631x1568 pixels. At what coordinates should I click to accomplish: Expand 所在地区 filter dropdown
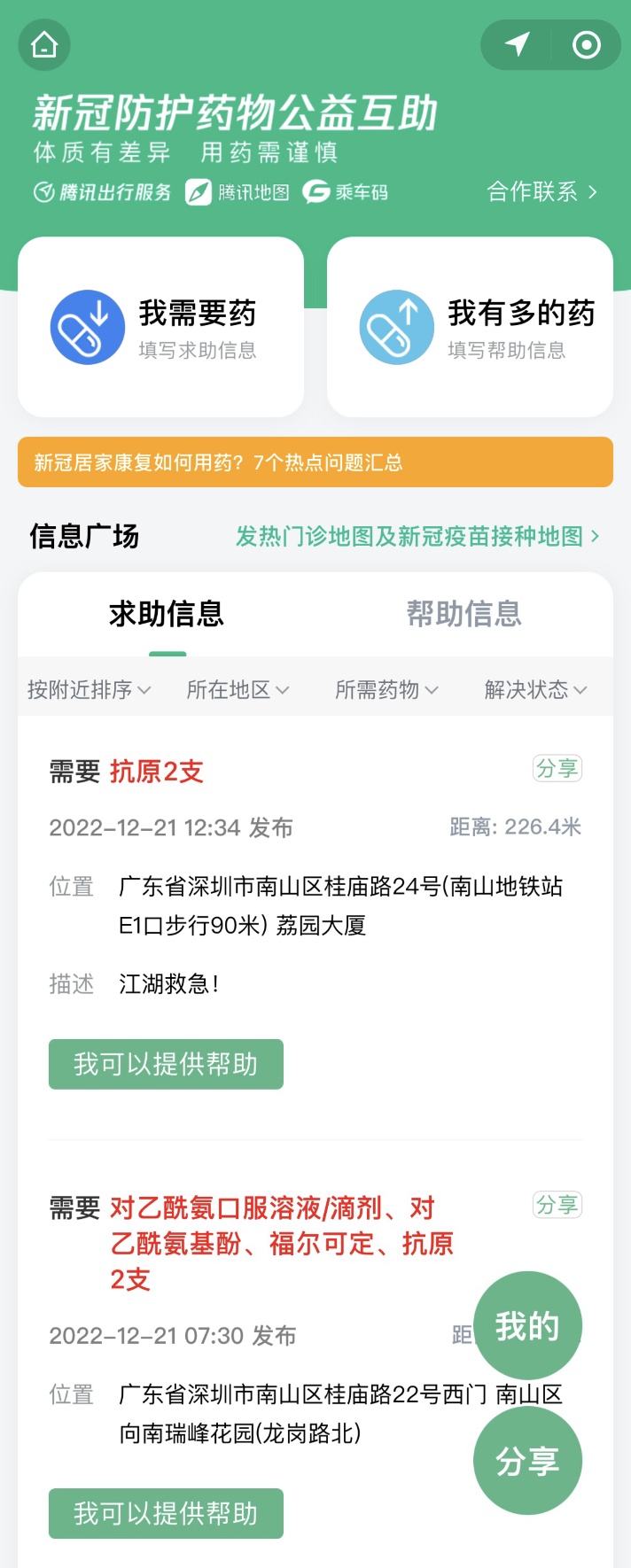coord(238,689)
